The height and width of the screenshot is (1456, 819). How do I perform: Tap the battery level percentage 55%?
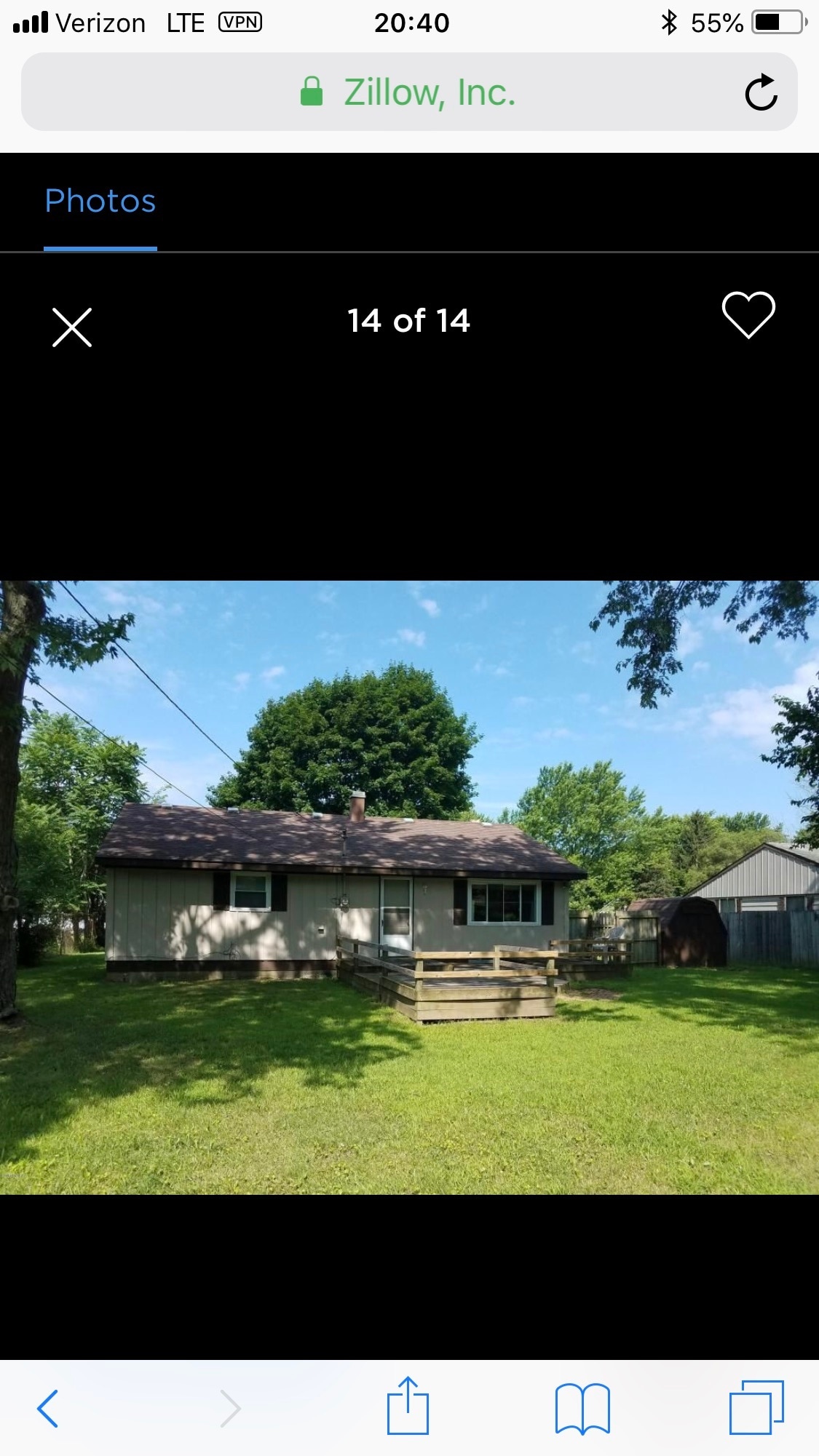point(717,22)
